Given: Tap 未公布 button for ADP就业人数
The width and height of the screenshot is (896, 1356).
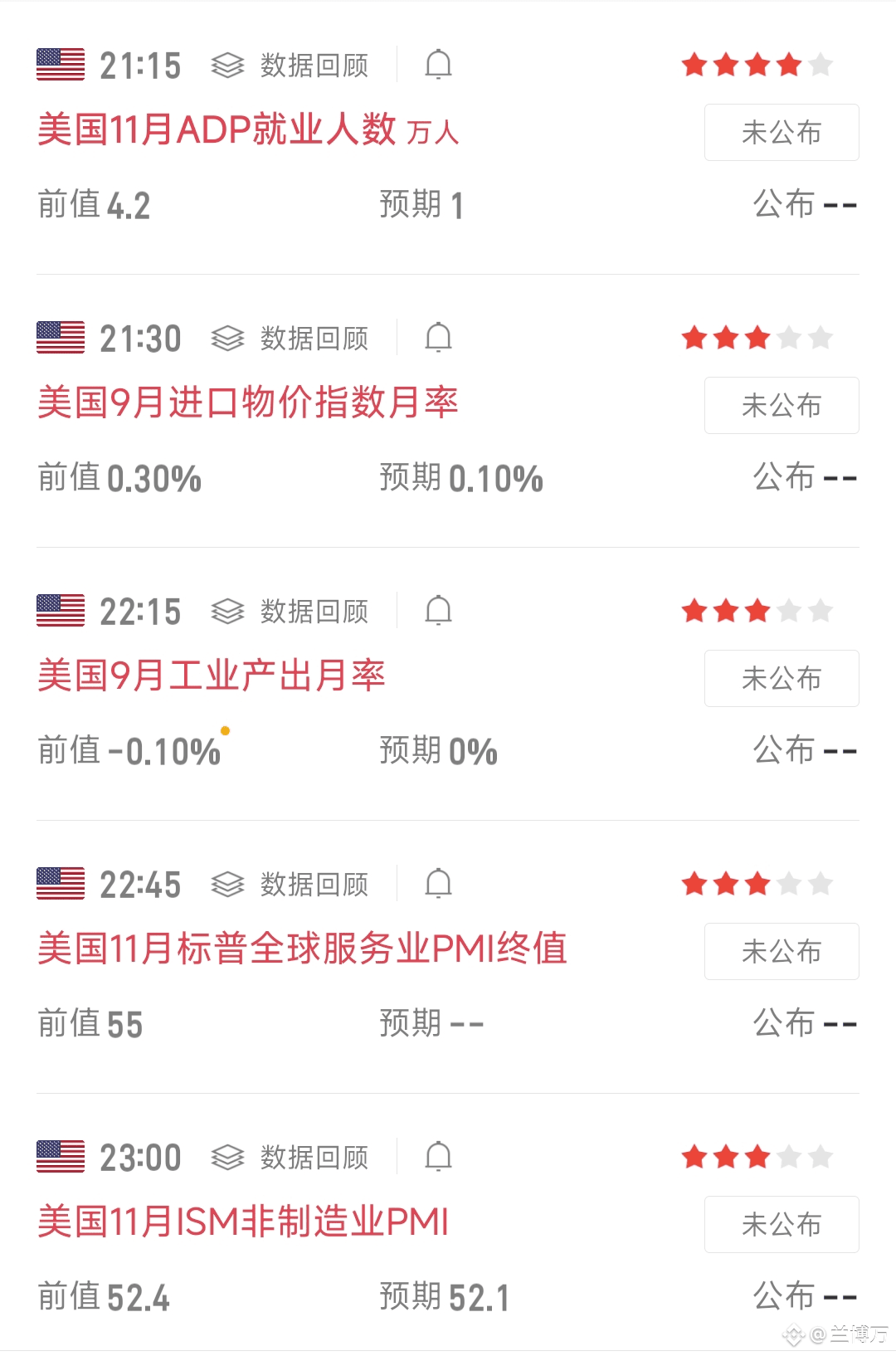Looking at the screenshot, I should click(x=781, y=132).
